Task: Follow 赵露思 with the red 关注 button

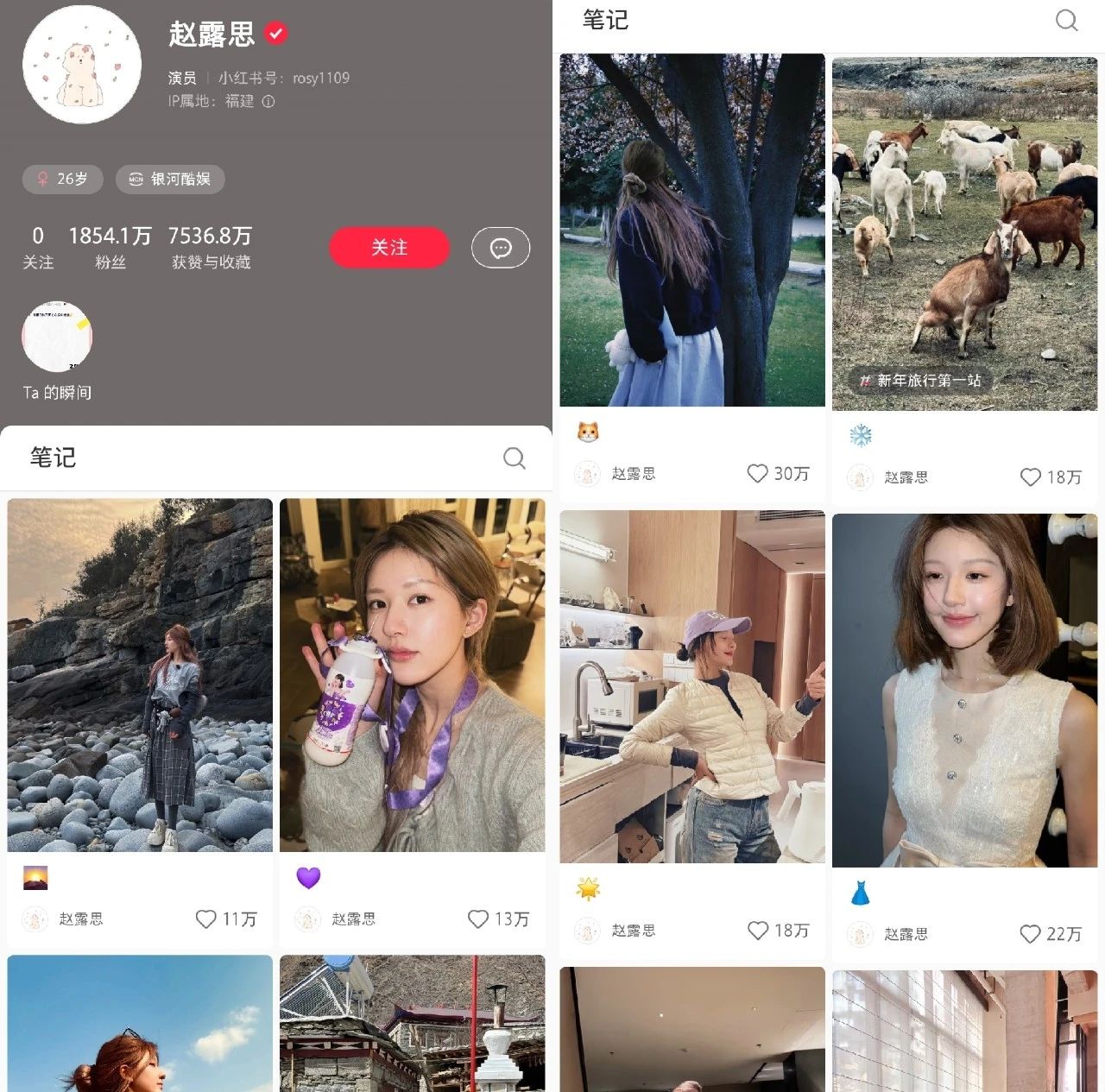Action: click(x=389, y=248)
